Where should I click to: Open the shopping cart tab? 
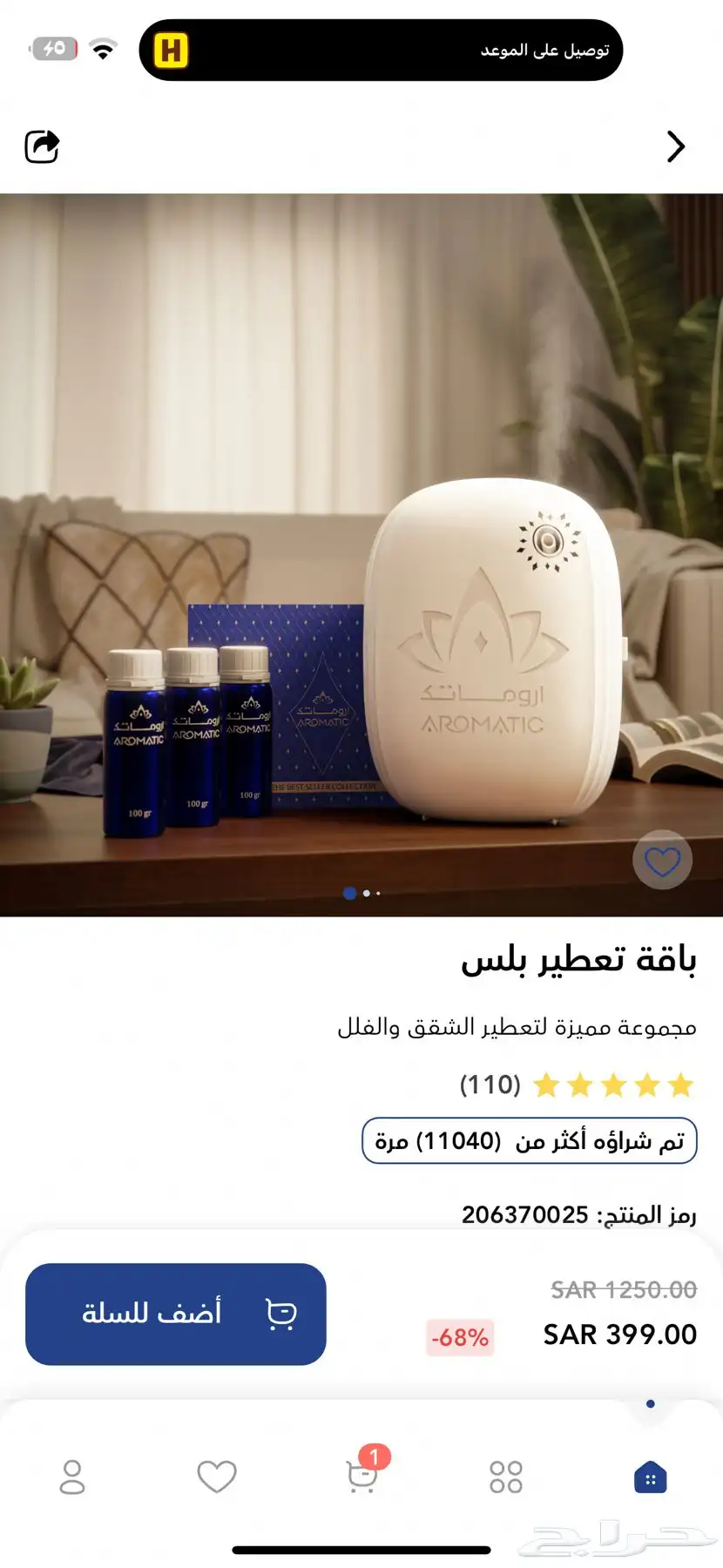362,1476
